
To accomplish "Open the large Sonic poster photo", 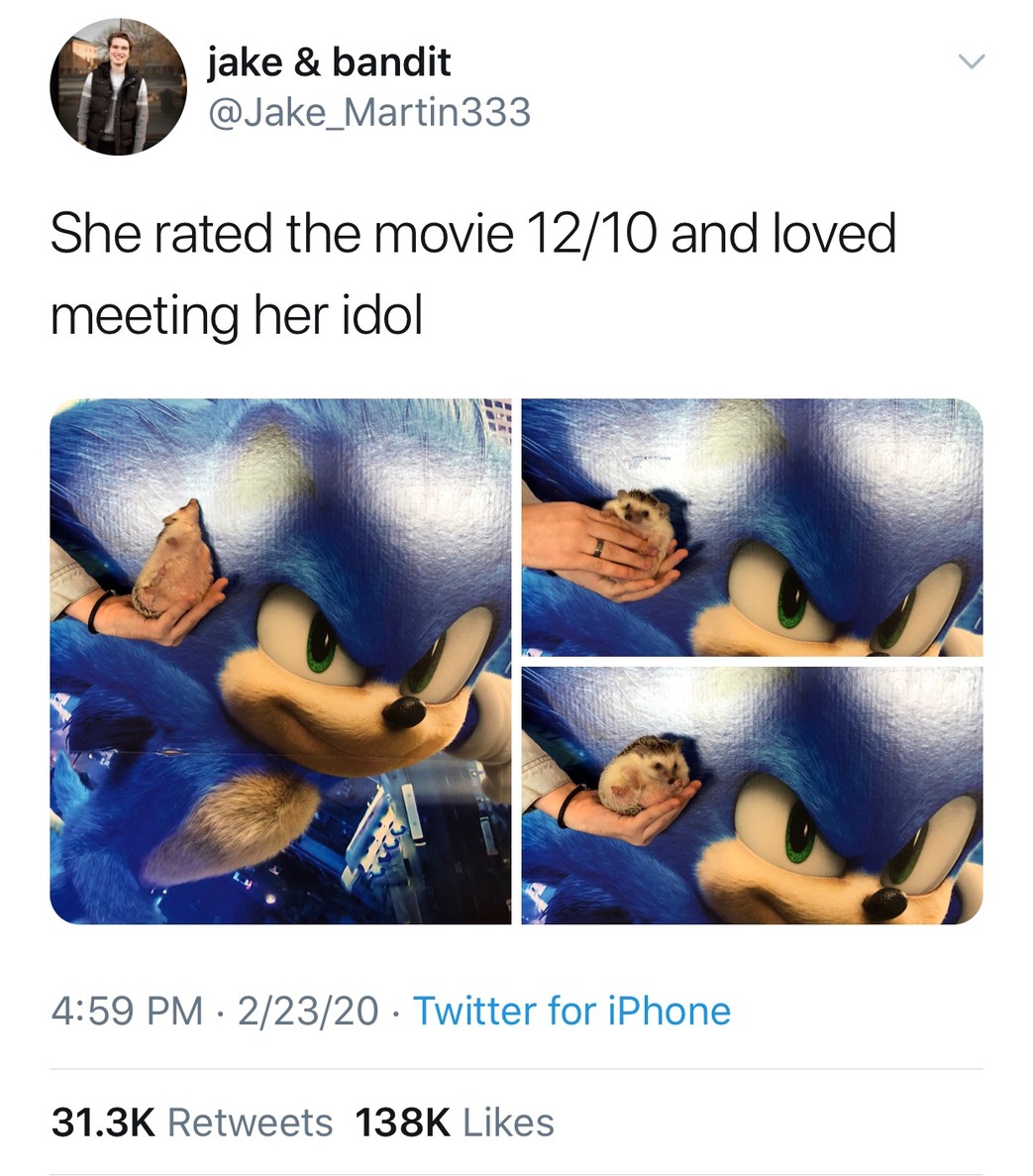I will point(280,661).
